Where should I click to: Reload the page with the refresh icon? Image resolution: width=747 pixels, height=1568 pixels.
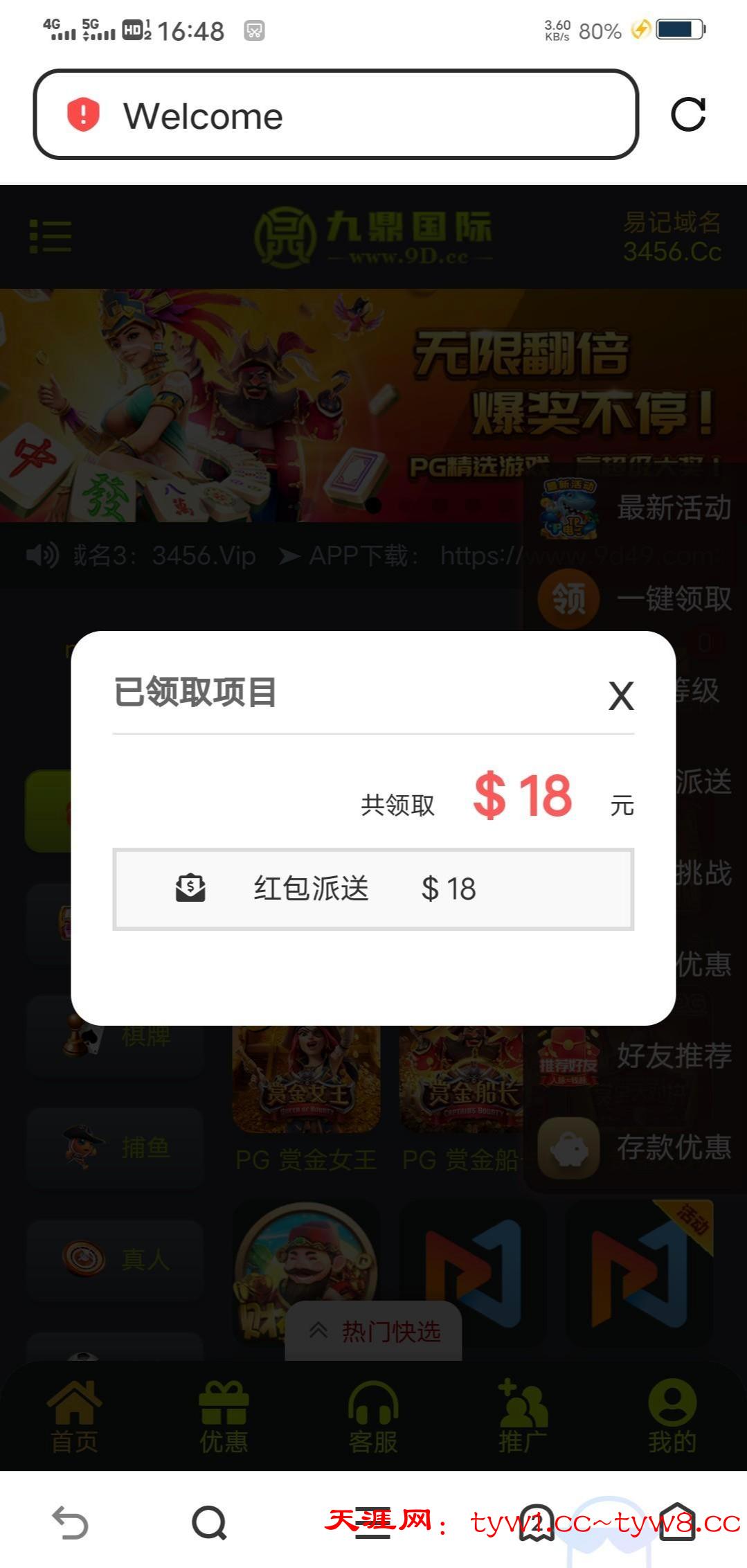[x=688, y=114]
